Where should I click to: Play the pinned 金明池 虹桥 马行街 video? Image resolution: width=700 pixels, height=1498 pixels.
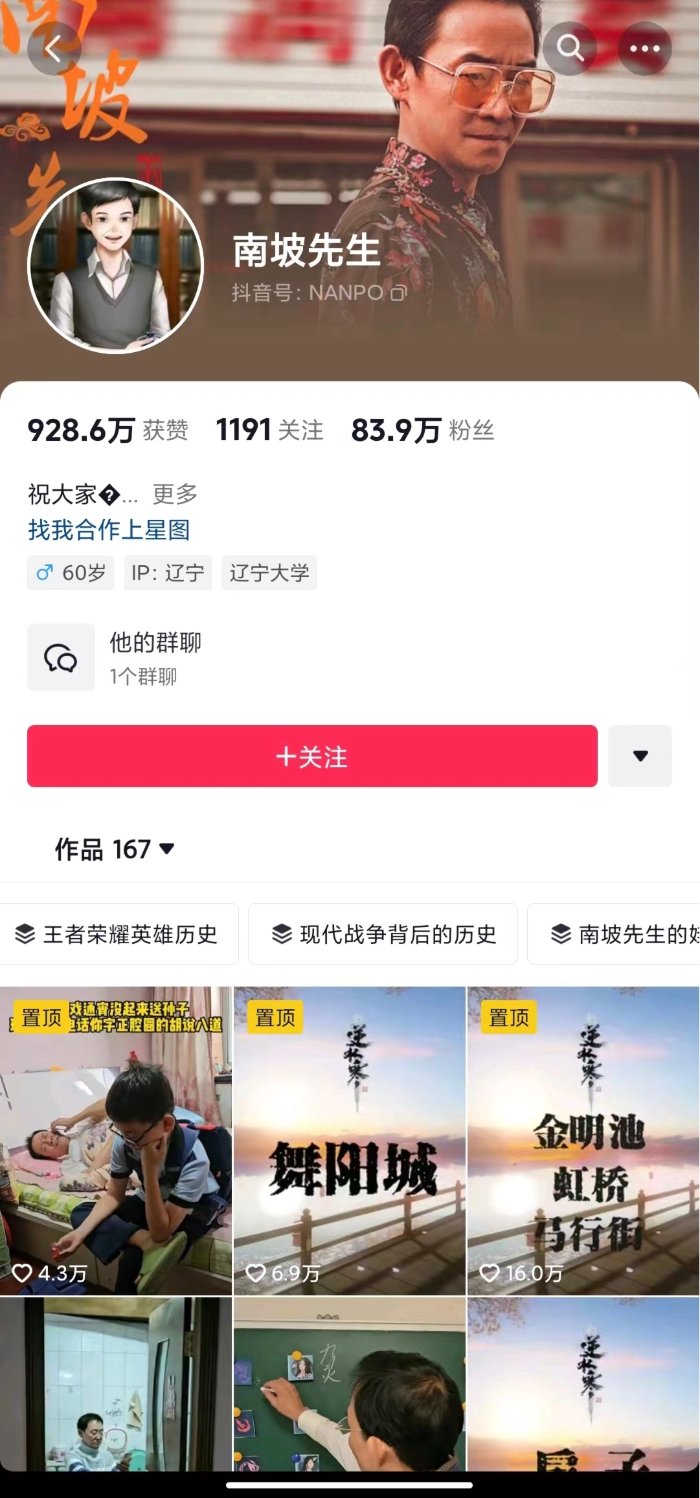pos(584,1140)
